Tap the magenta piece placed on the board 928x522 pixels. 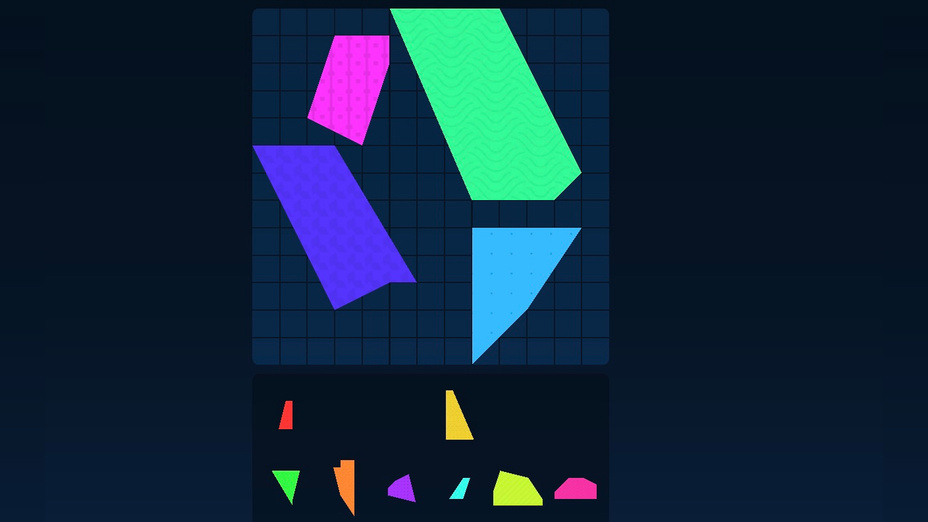point(350,88)
